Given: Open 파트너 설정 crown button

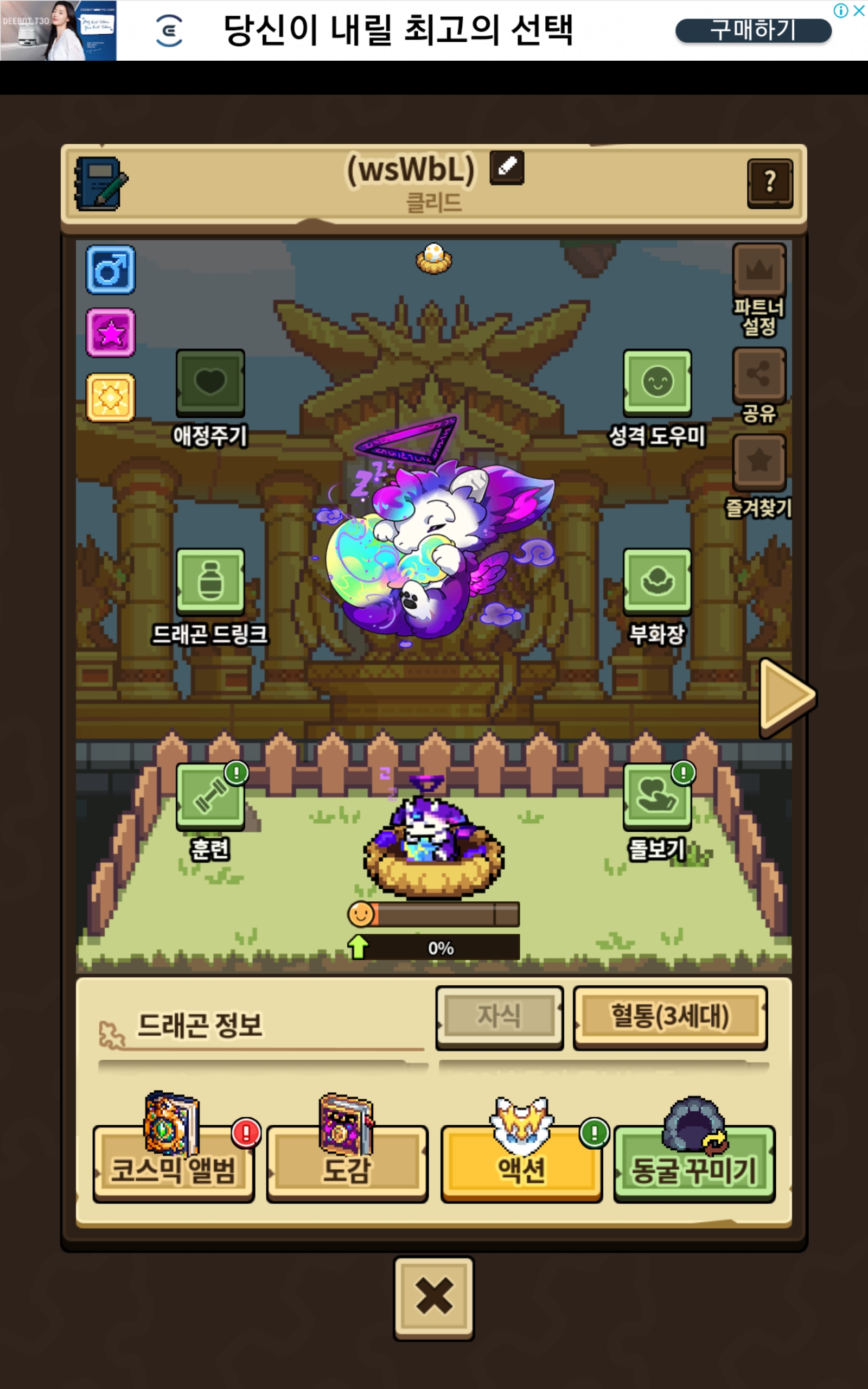Looking at the screenshot, I should tap(758, 271).
